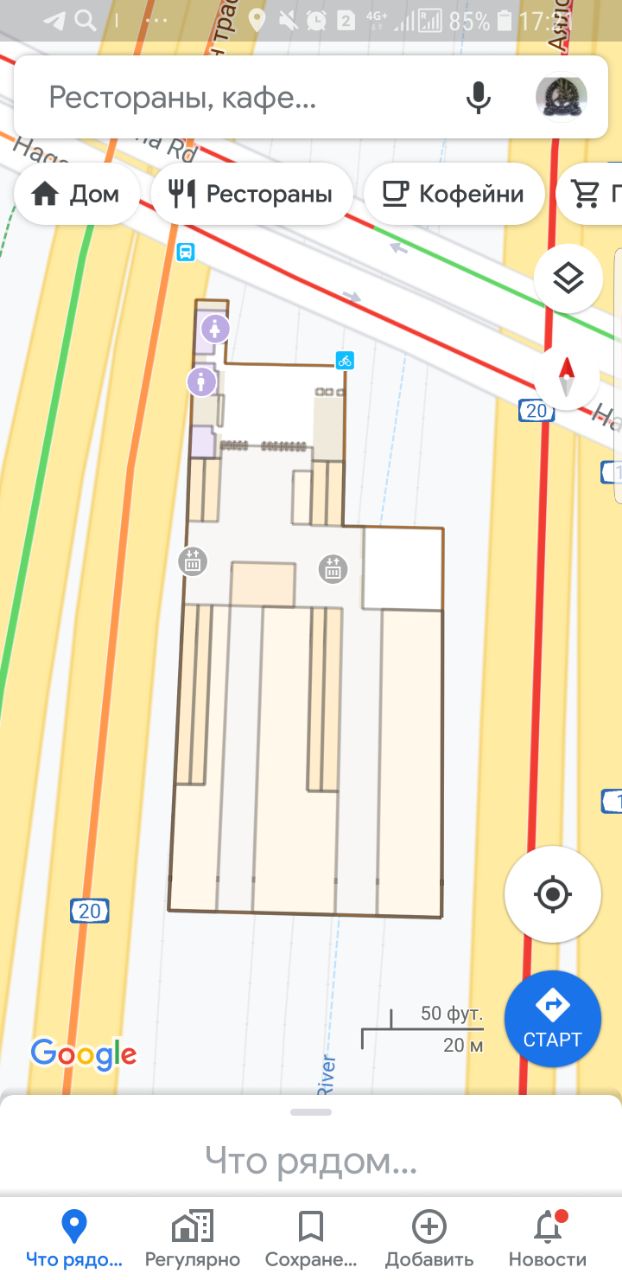This screenshot has height=1280, width=622.
Task: Open the Добавить tab
Action: pyautogui.click(x=429, y=1238)
